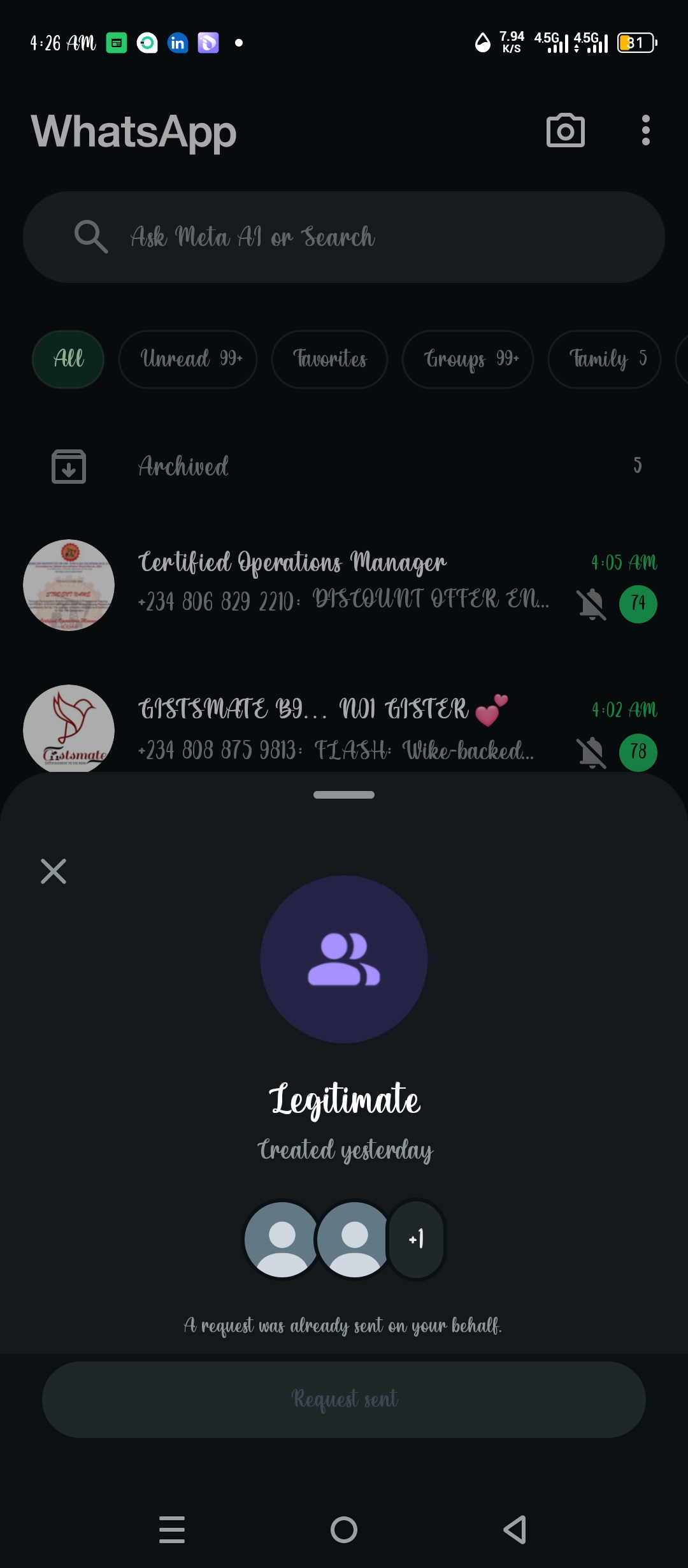This screenshot has width=688, height=1568.
Task: Open Certified Operations Manager group chat
Action: pyautogui.click(x=344, y=583)
